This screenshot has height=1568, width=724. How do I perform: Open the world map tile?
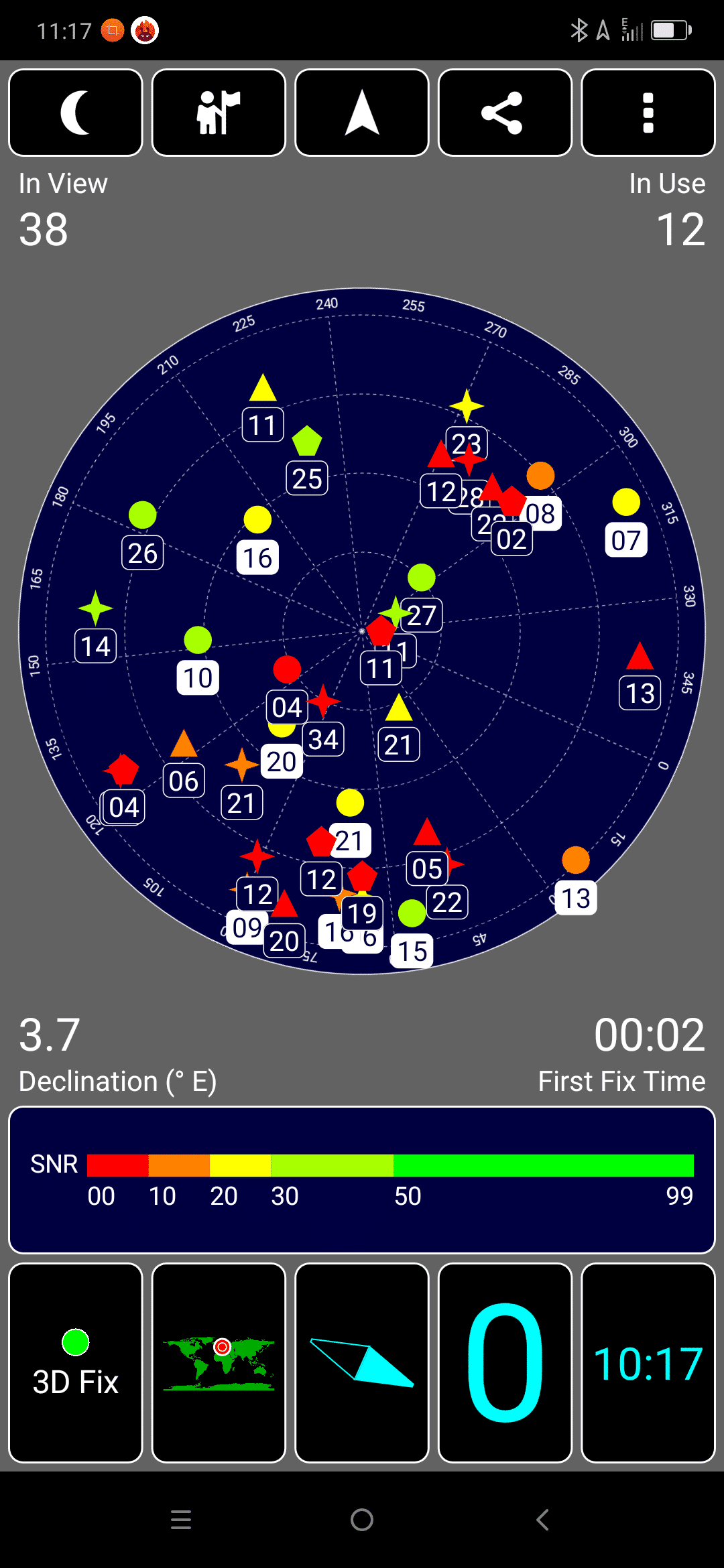tap(219, 1363)
